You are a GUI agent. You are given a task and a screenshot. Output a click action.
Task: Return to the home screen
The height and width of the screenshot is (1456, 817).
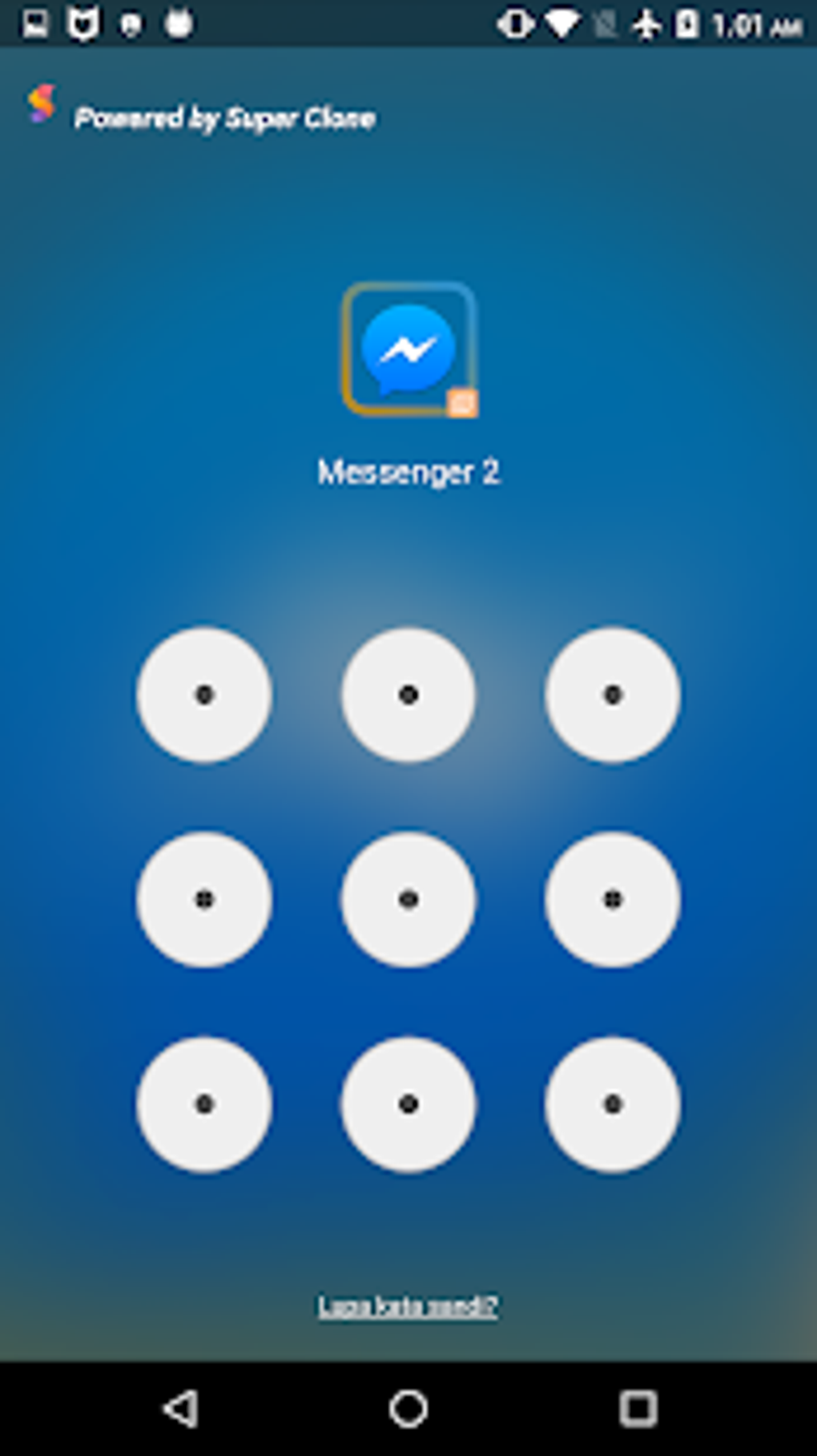coord(408,1408)
